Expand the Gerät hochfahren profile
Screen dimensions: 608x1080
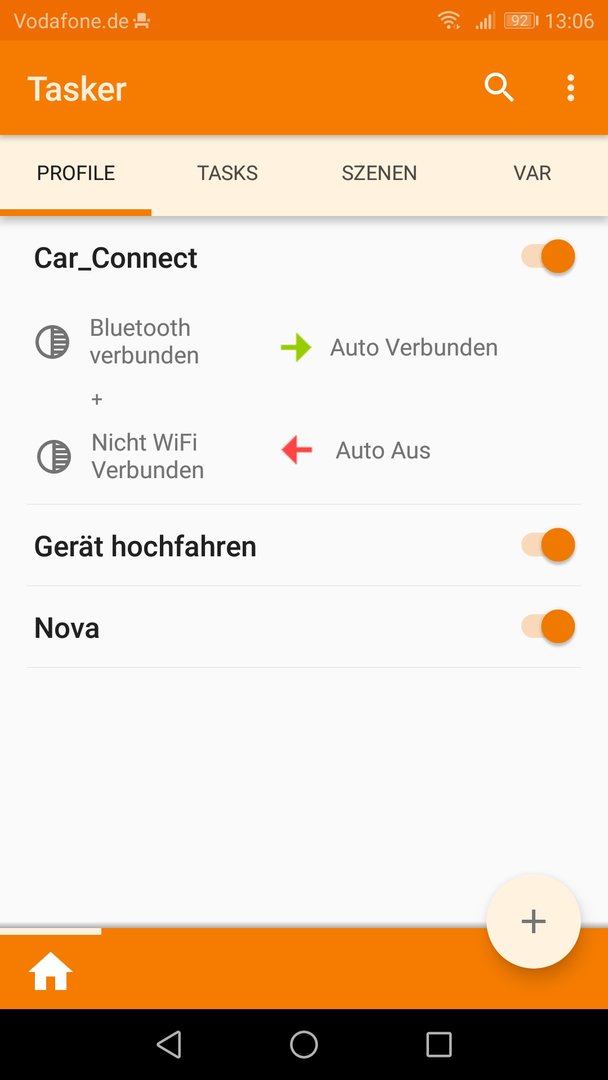(x=145, y=546)
